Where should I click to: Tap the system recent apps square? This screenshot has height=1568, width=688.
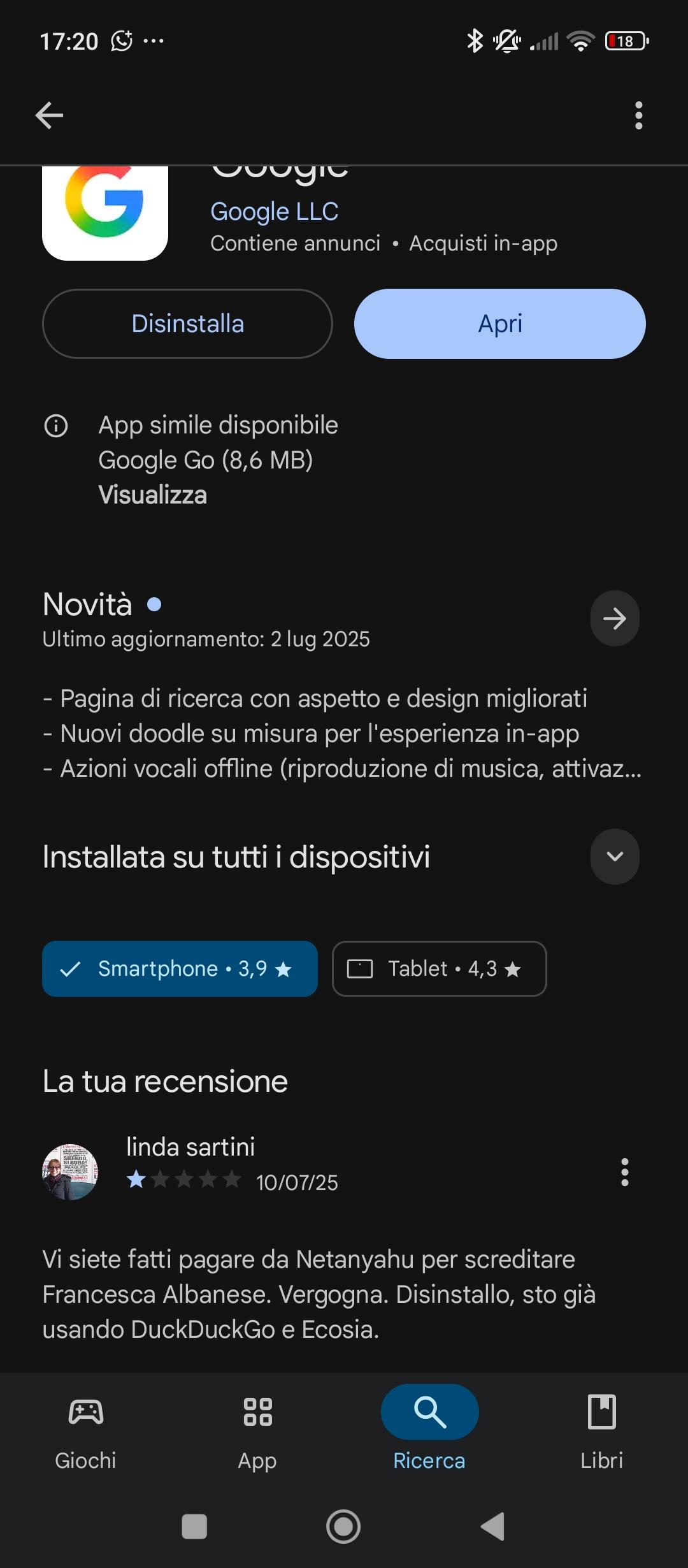pyautogui.click(x=194, y=1527)
